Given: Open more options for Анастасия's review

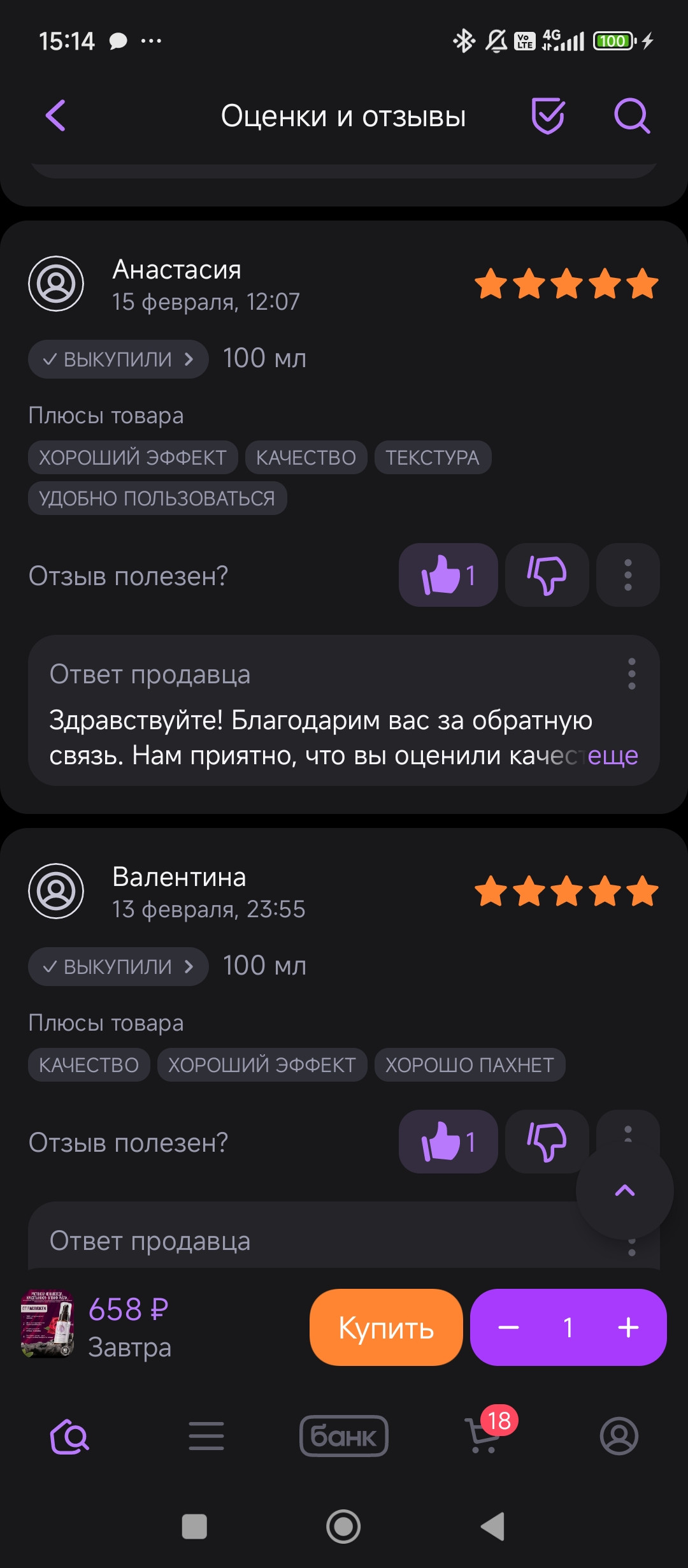Looking at the screenshot, I should click(628, 575).
